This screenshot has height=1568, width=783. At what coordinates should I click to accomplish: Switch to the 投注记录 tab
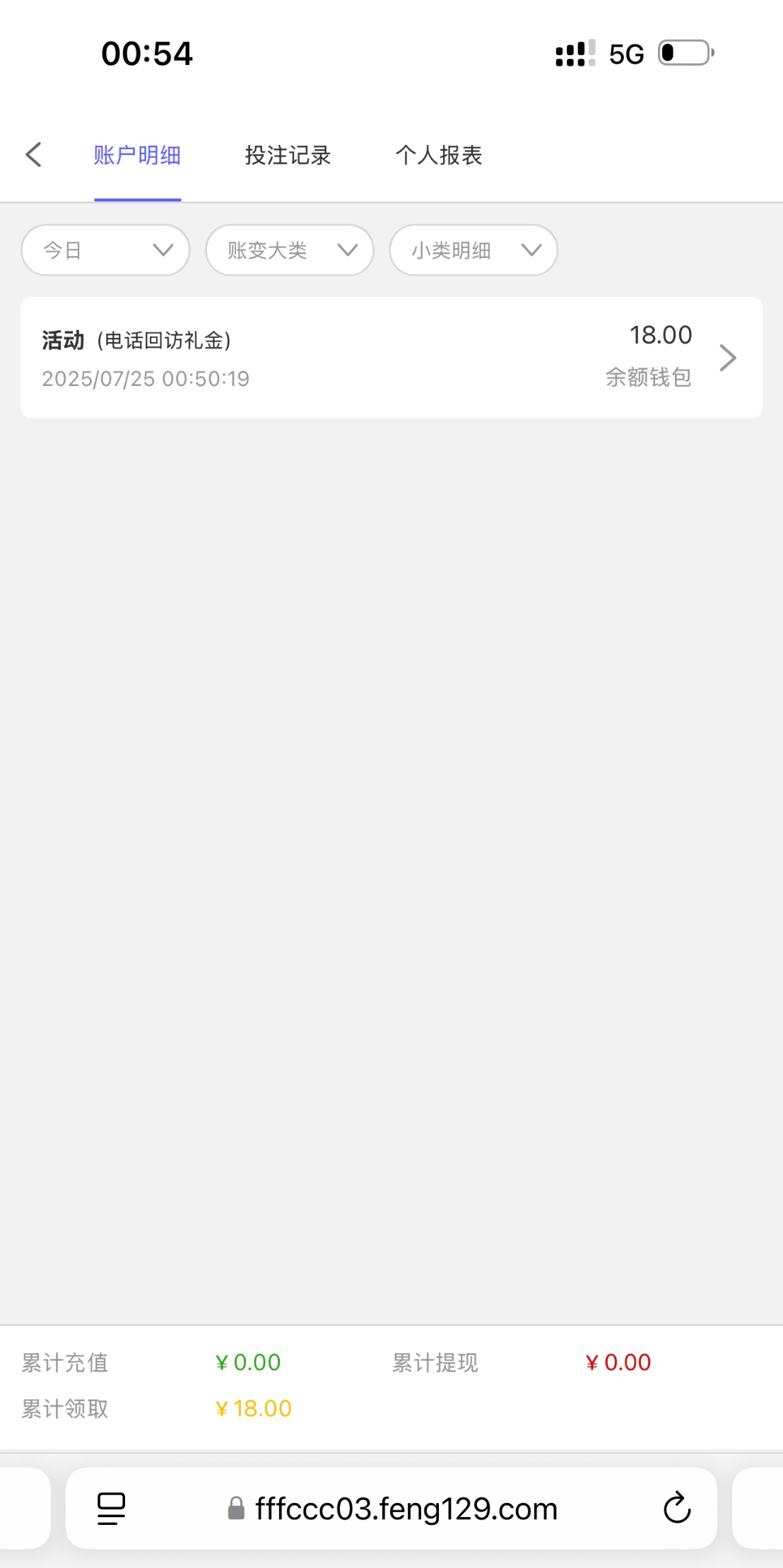[x=288, y=156]
